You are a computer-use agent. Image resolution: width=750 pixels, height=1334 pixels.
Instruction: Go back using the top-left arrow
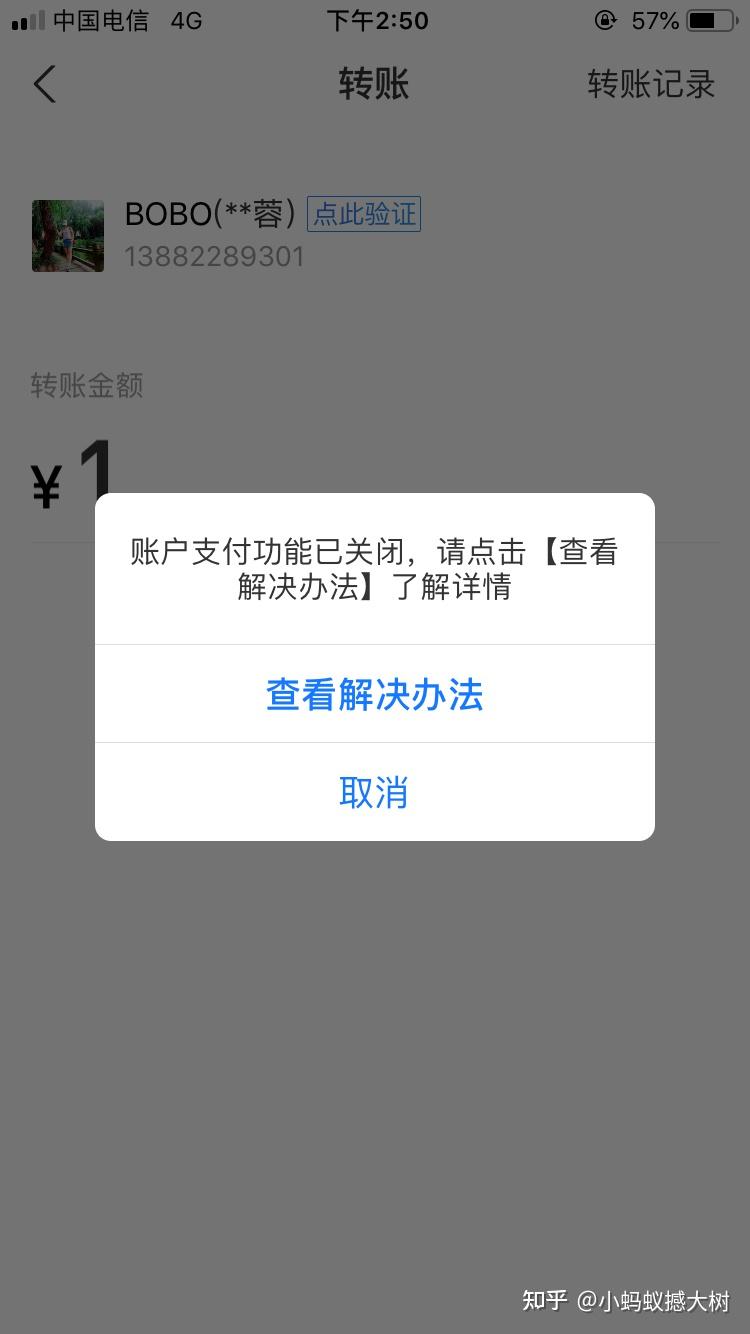[45, 84]
